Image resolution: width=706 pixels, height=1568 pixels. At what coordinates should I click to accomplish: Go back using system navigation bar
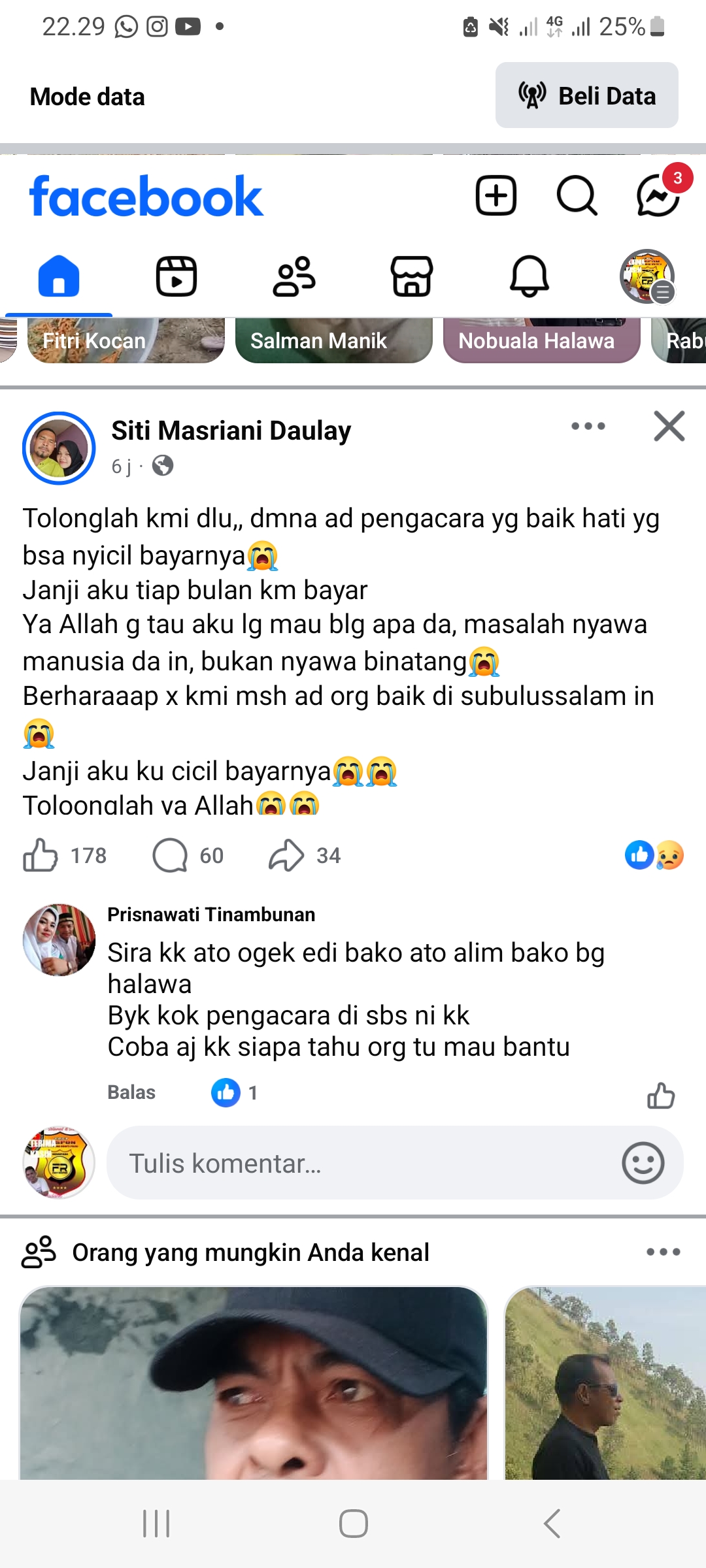point(552,1524)
